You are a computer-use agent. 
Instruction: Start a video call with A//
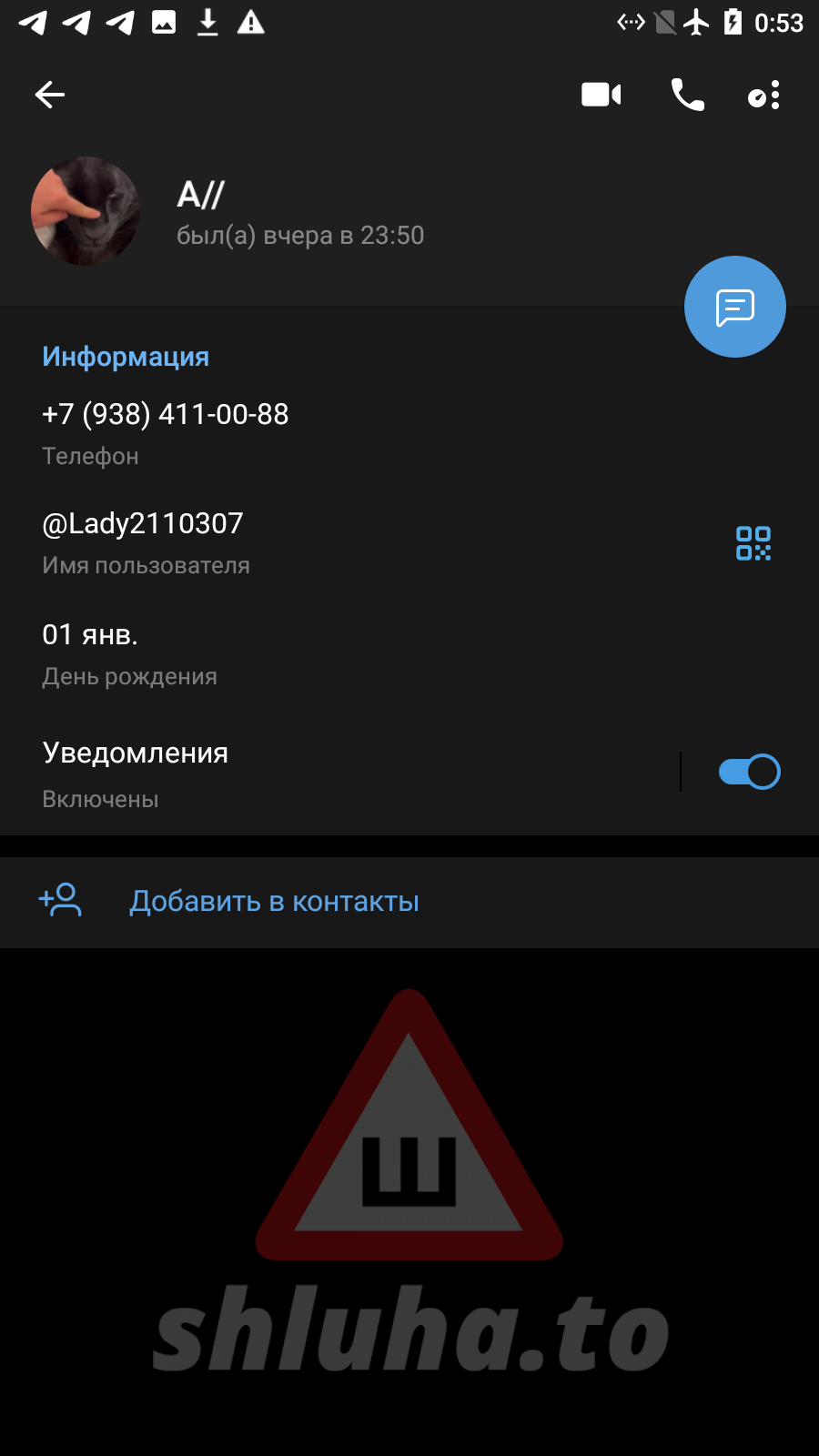601,95
